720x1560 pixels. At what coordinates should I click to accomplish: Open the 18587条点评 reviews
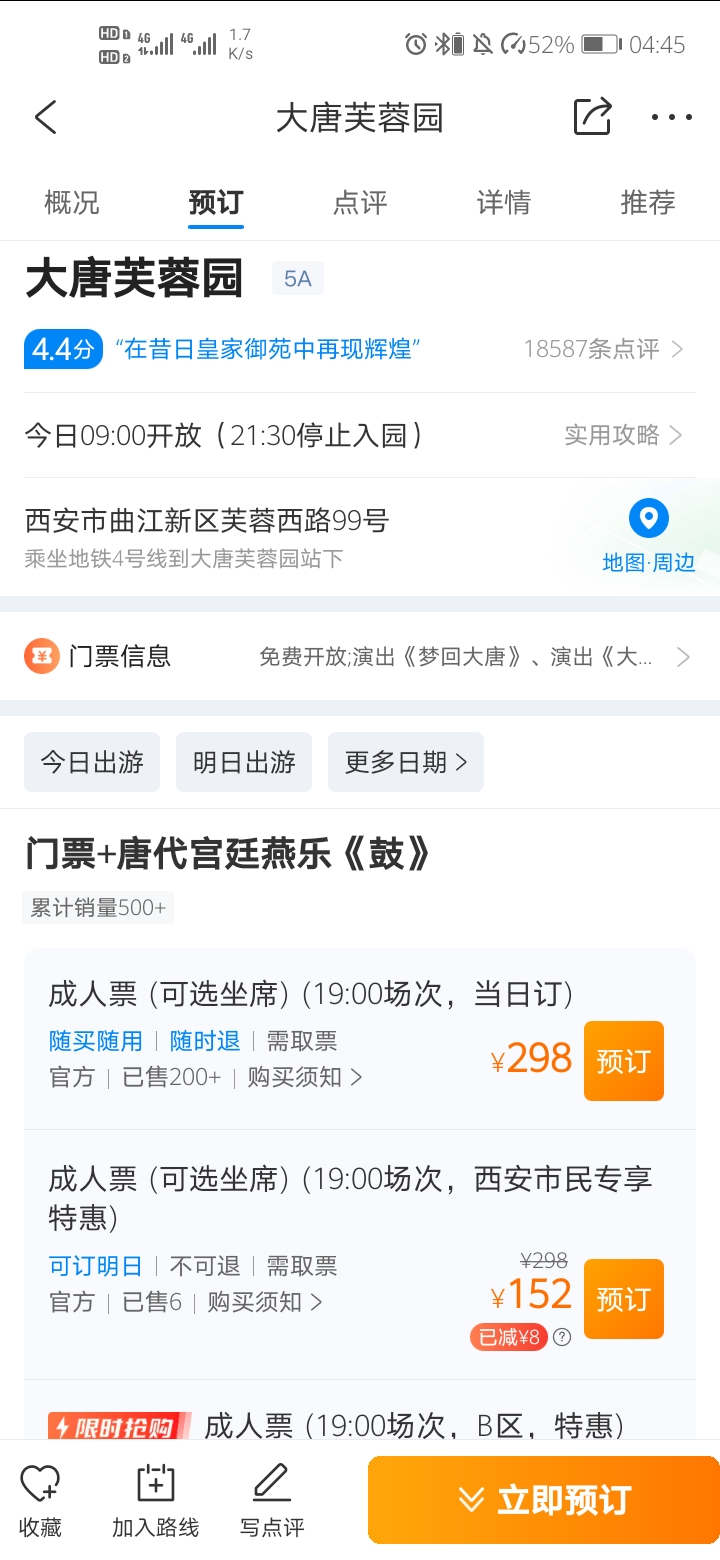604,349
